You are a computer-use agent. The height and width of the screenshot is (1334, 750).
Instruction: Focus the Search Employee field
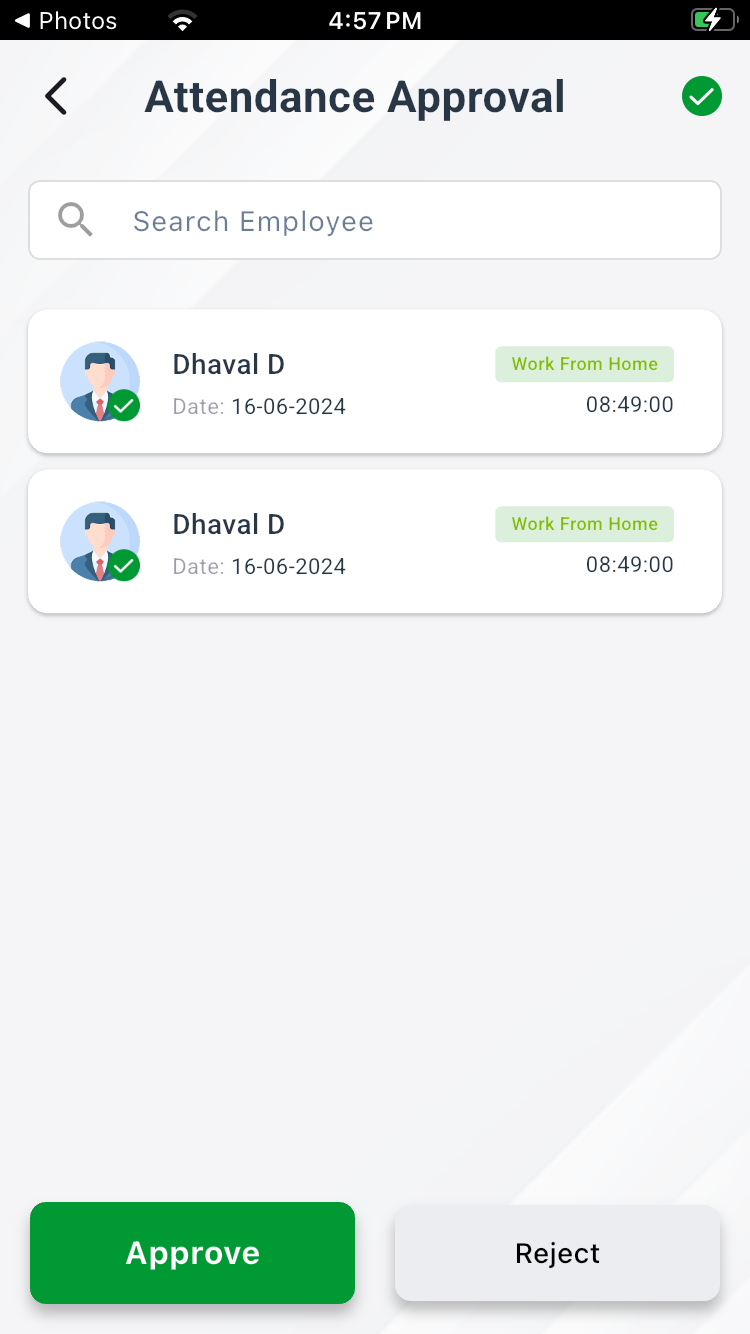coord(375,220)
